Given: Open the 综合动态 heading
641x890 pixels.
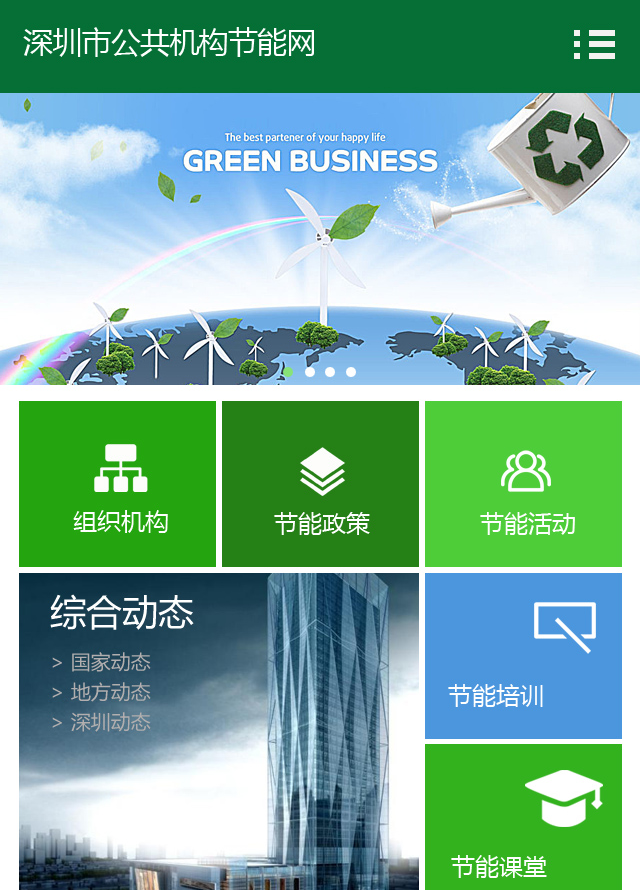Looking at the screenshot, I should coord(122,613).
